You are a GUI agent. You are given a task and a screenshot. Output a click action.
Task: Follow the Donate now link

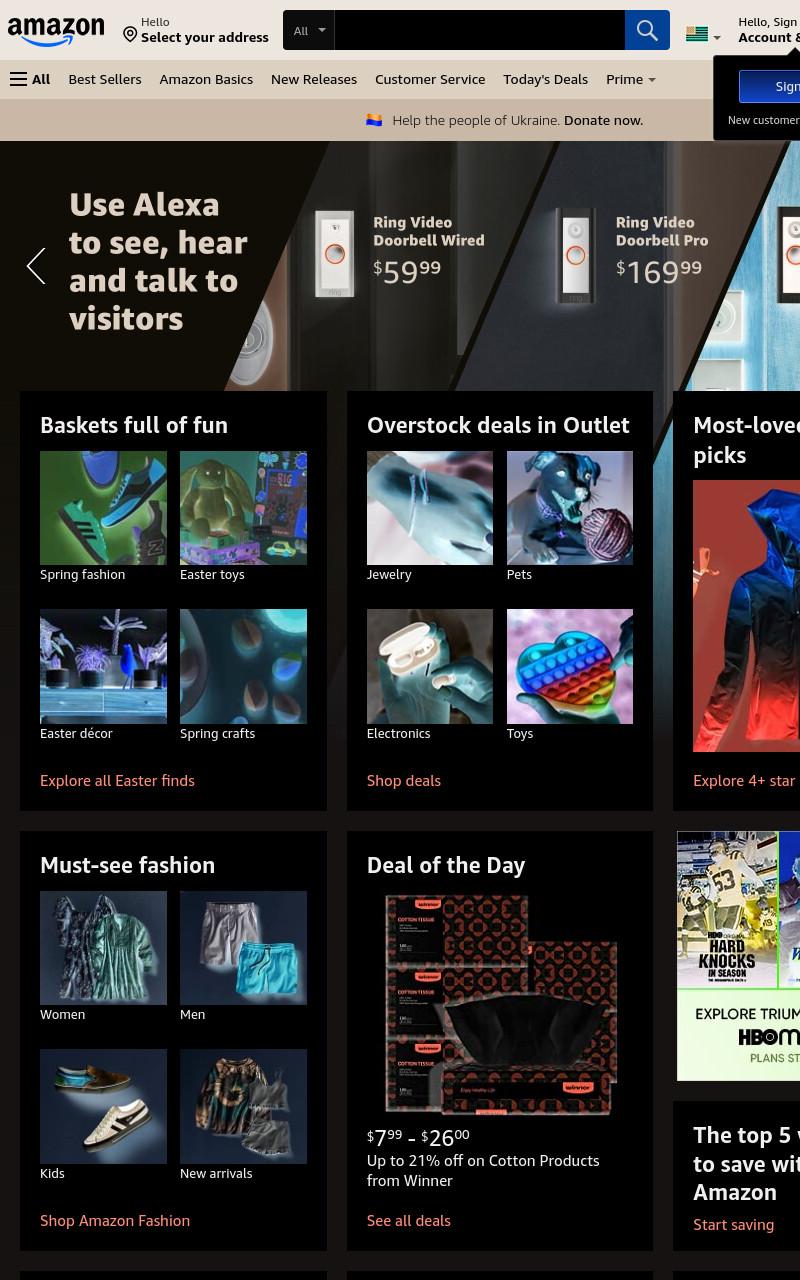click(x=603, y=120)
